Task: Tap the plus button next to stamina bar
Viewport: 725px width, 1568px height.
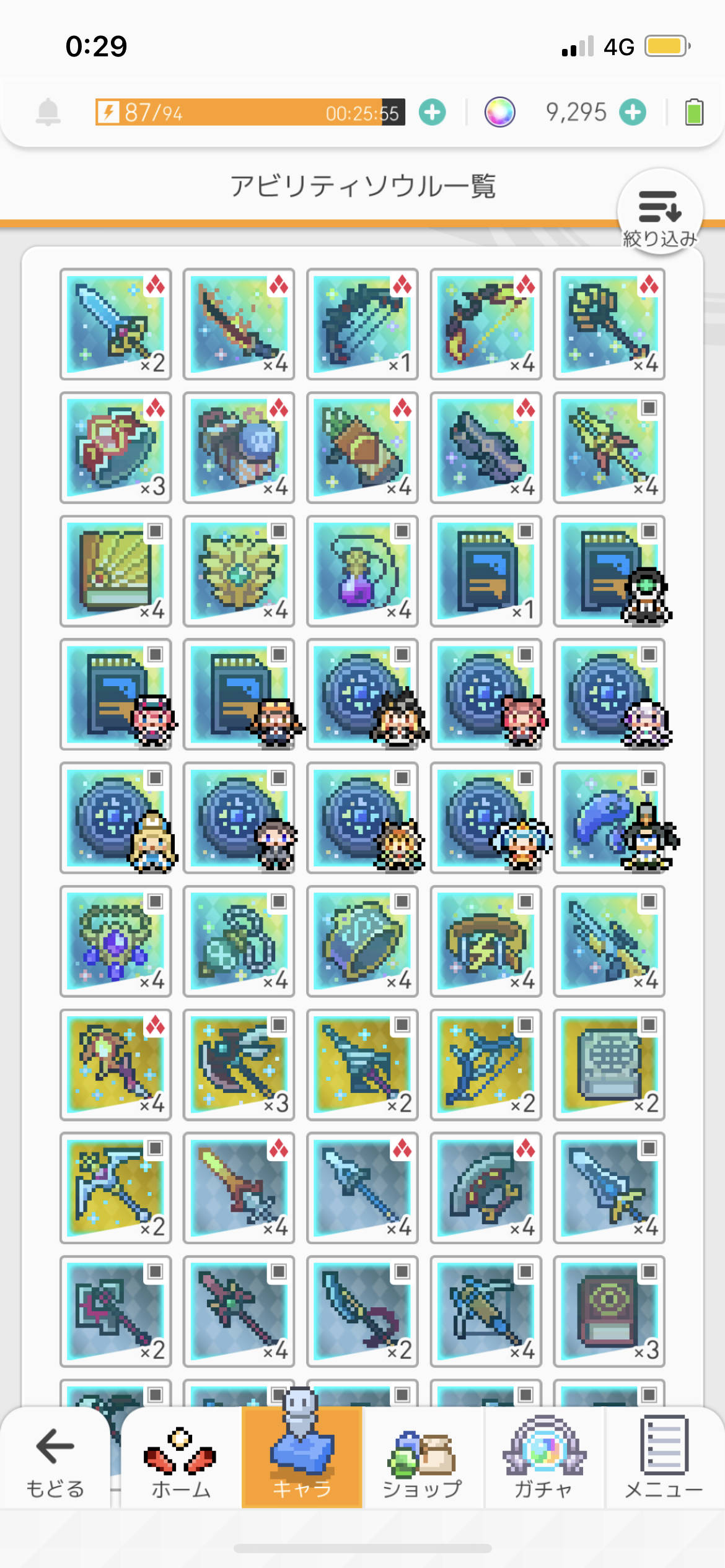Action: tap(432, 113)
